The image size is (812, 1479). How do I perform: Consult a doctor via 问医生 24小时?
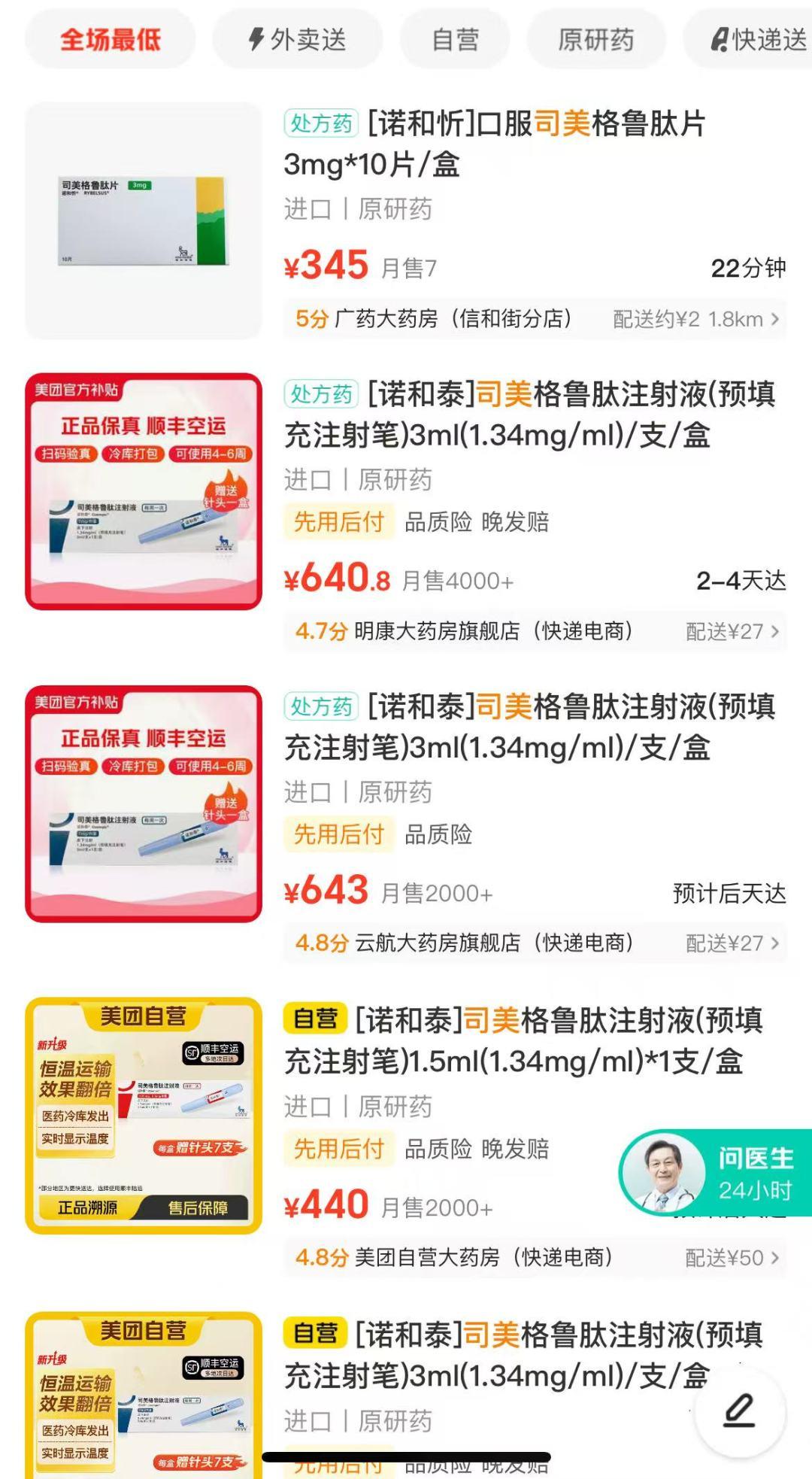[716, 1173]
